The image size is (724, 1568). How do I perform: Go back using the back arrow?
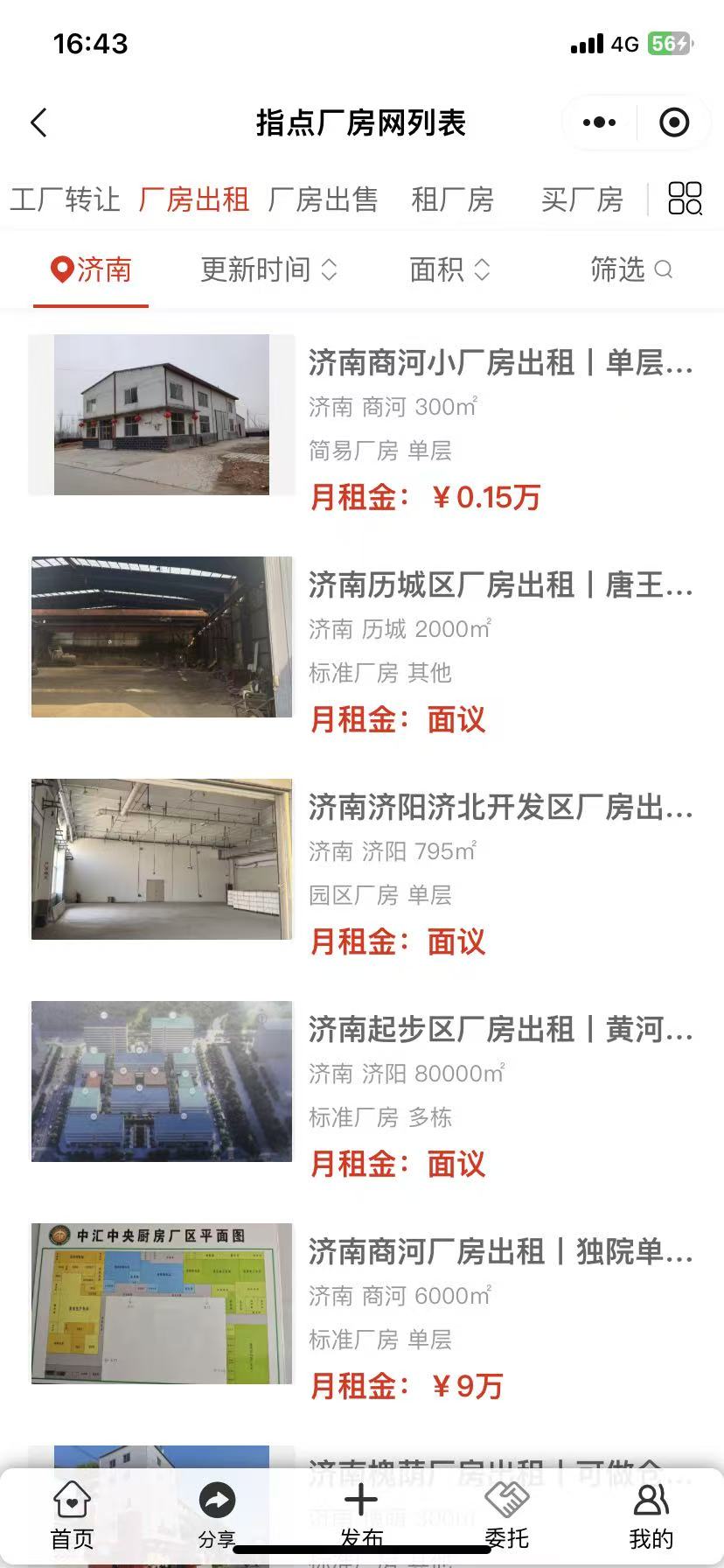tap(38, 122)
